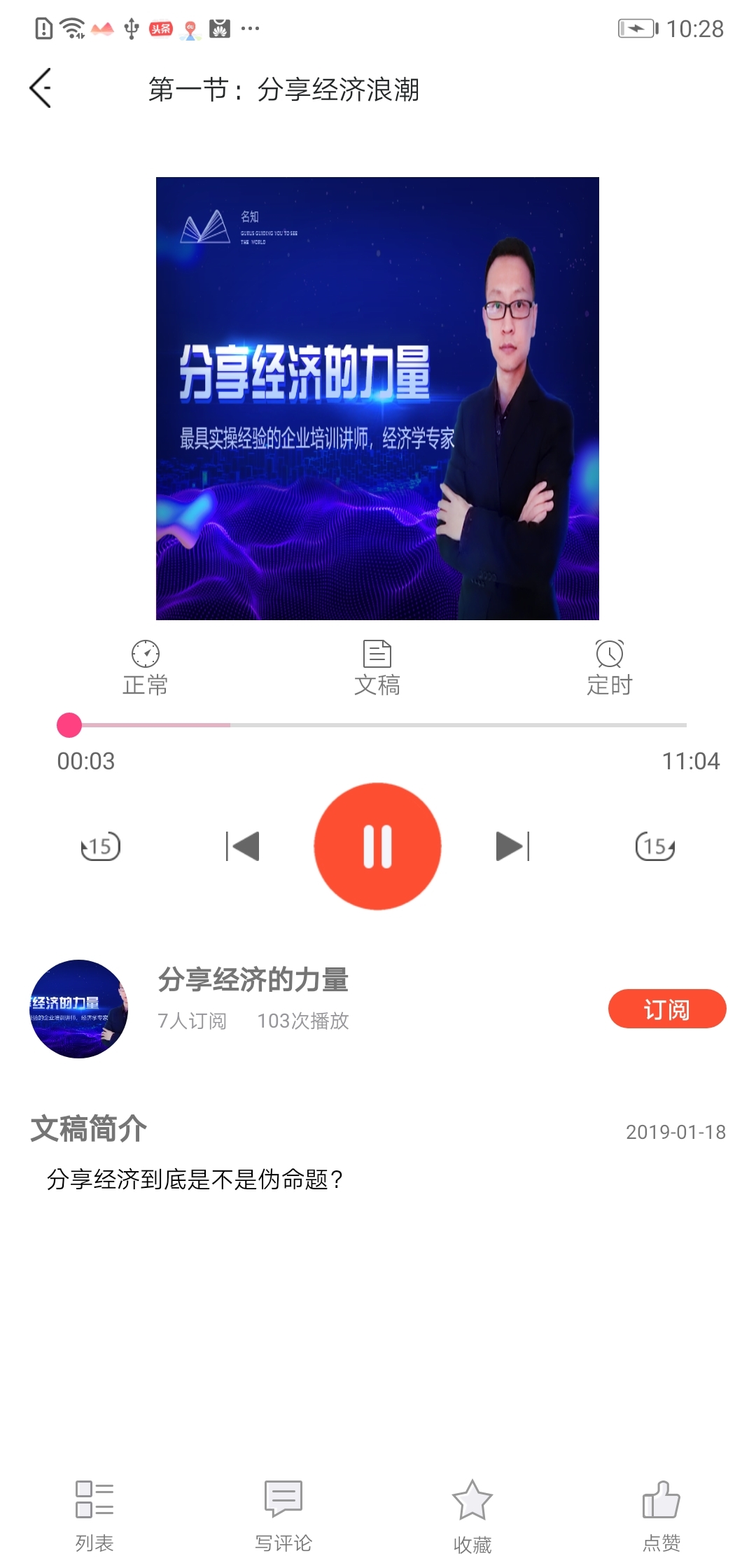The height and width of the screenshot is (1568, 756).
Task: Set a sleep timer with 定时
Action: [609, 668]
